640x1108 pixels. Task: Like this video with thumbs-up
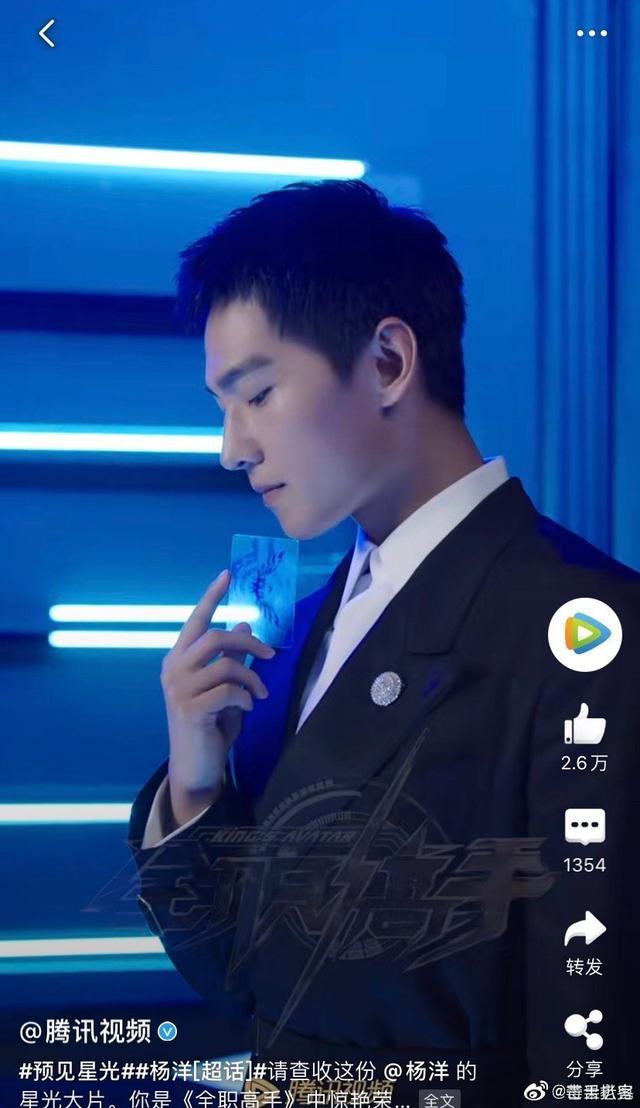(x=585, y=724)
